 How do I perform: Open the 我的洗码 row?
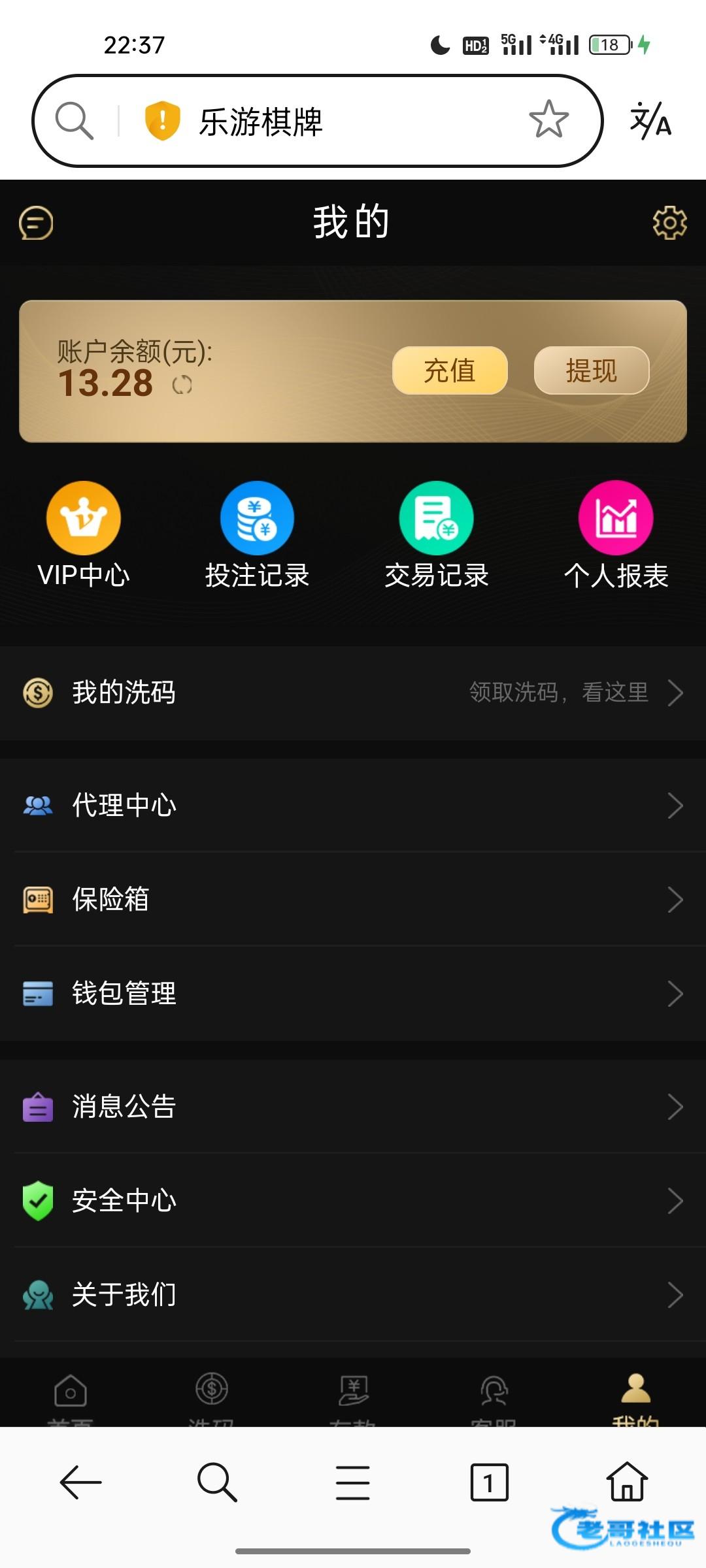click(353, 693)
